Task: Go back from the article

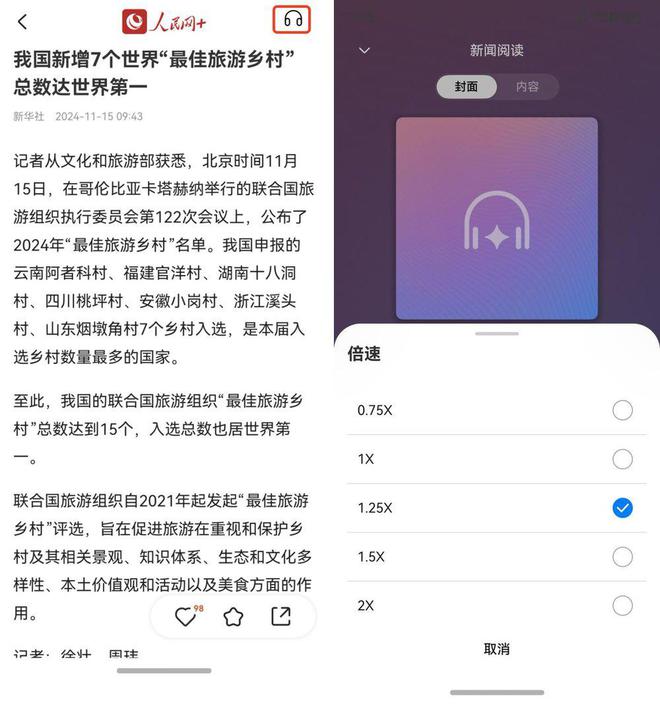Action: coord(23,21)
